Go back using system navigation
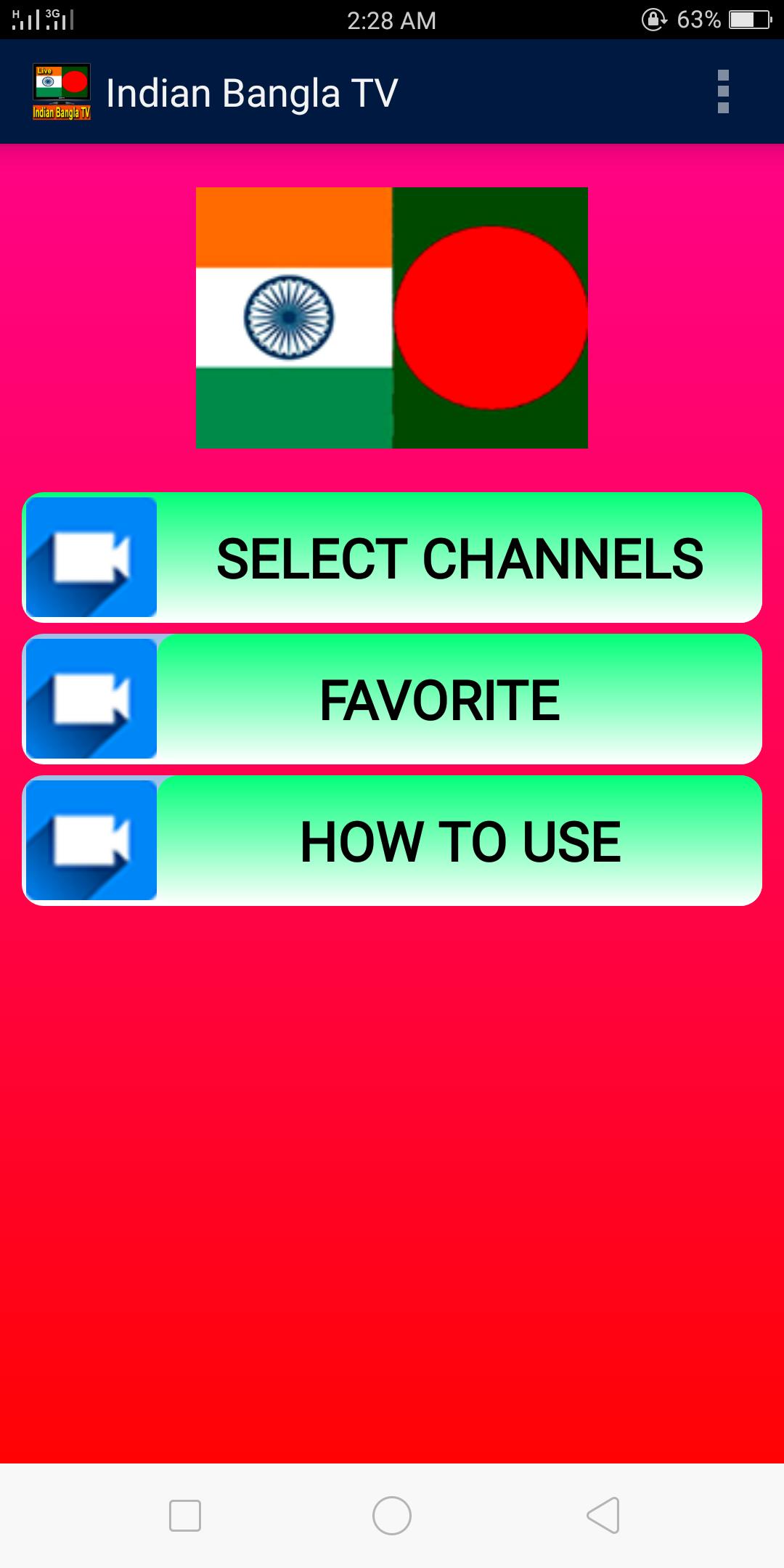The width and height of the screenshot is (784, 1568). coord(603,1515)
